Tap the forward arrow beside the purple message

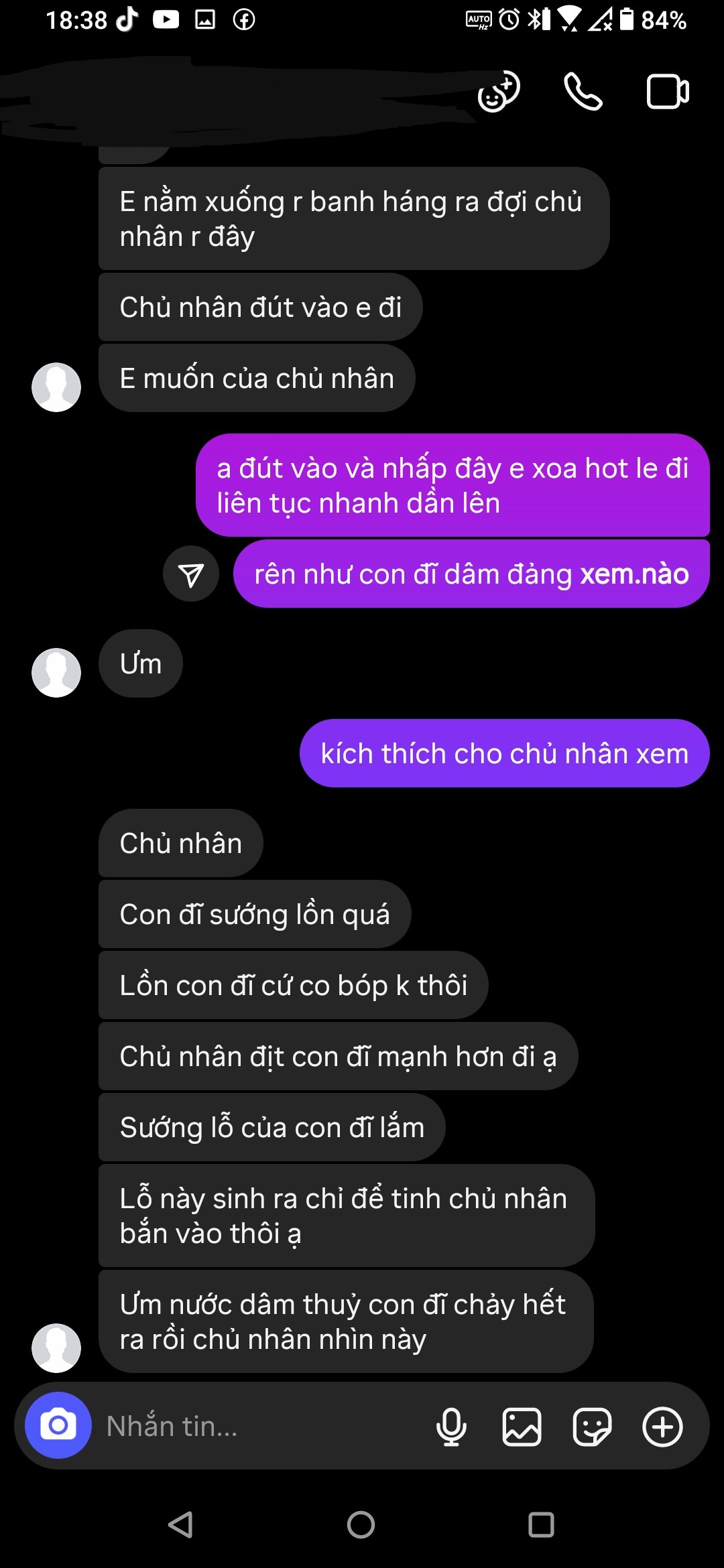191,574
